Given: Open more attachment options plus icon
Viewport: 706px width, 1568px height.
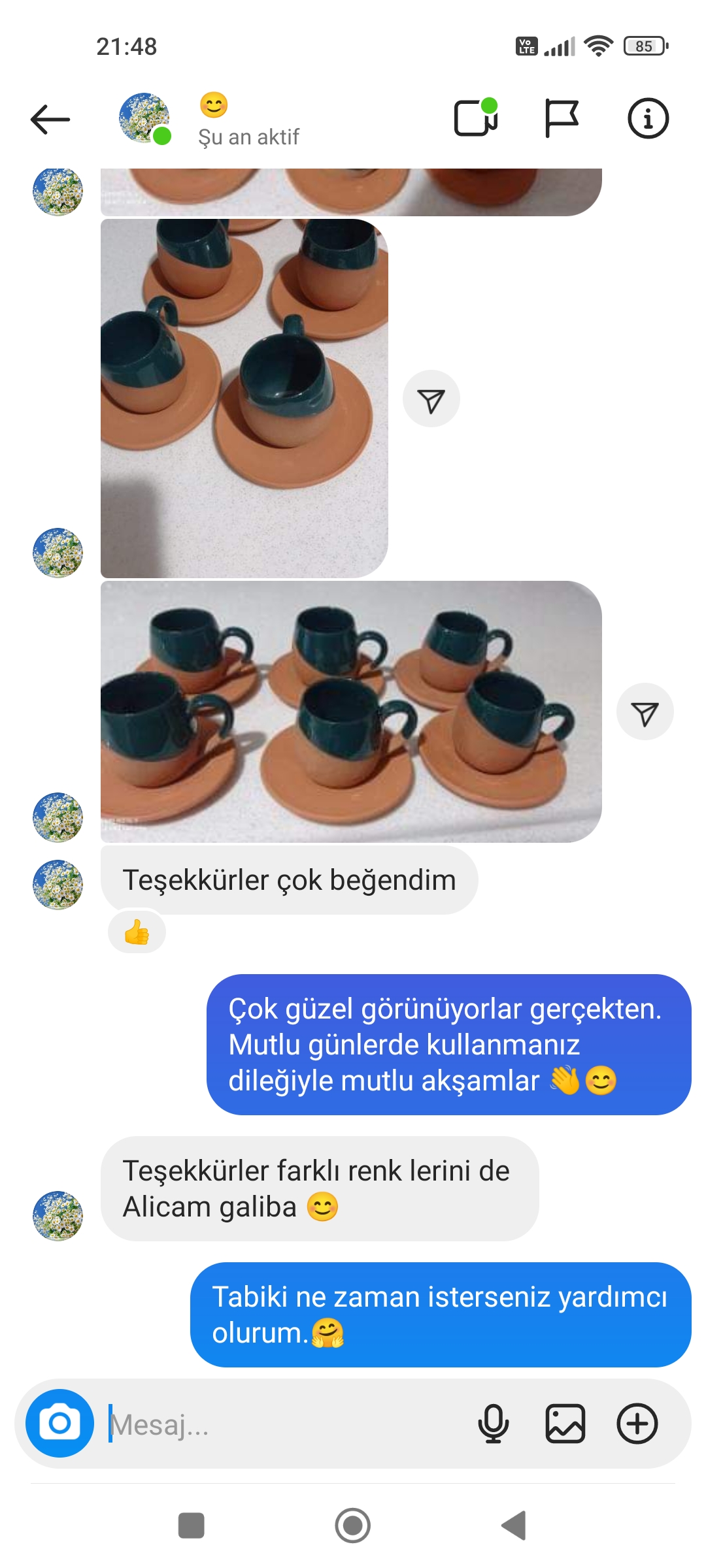Looking at the screenshot, I should click(x=637, y=1424).
